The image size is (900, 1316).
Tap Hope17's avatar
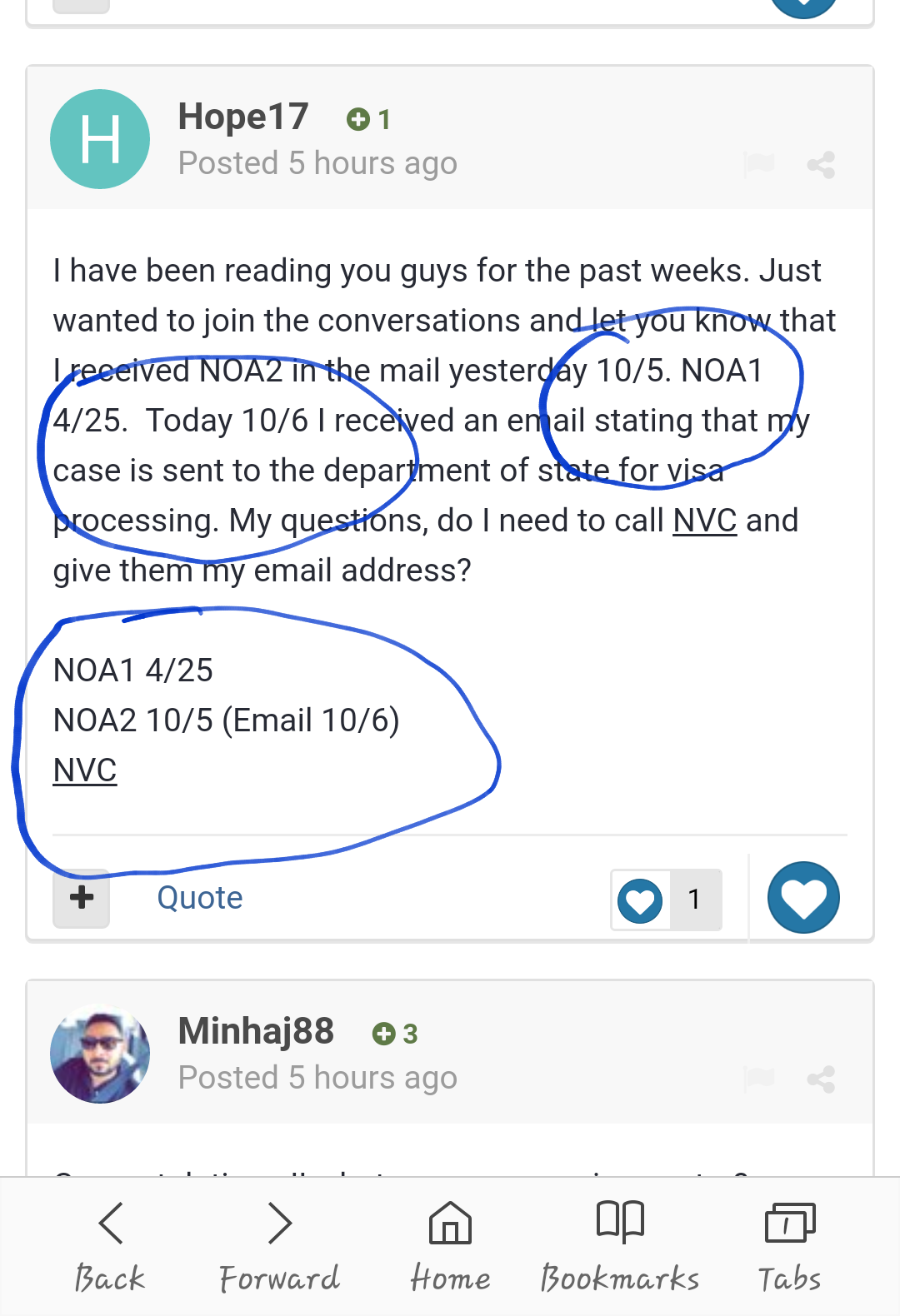[100, 139]
